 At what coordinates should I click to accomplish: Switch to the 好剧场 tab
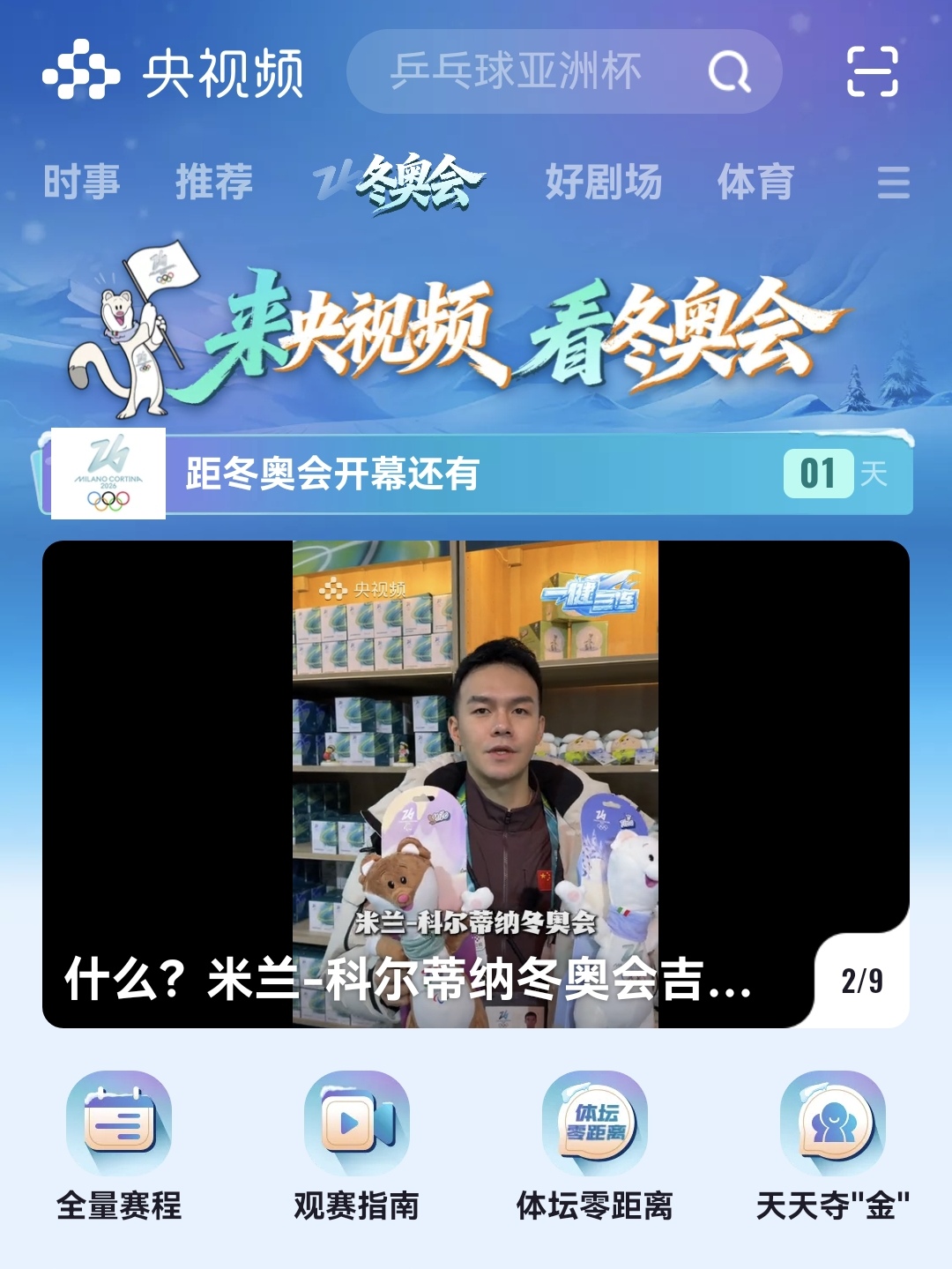(604, 183)
